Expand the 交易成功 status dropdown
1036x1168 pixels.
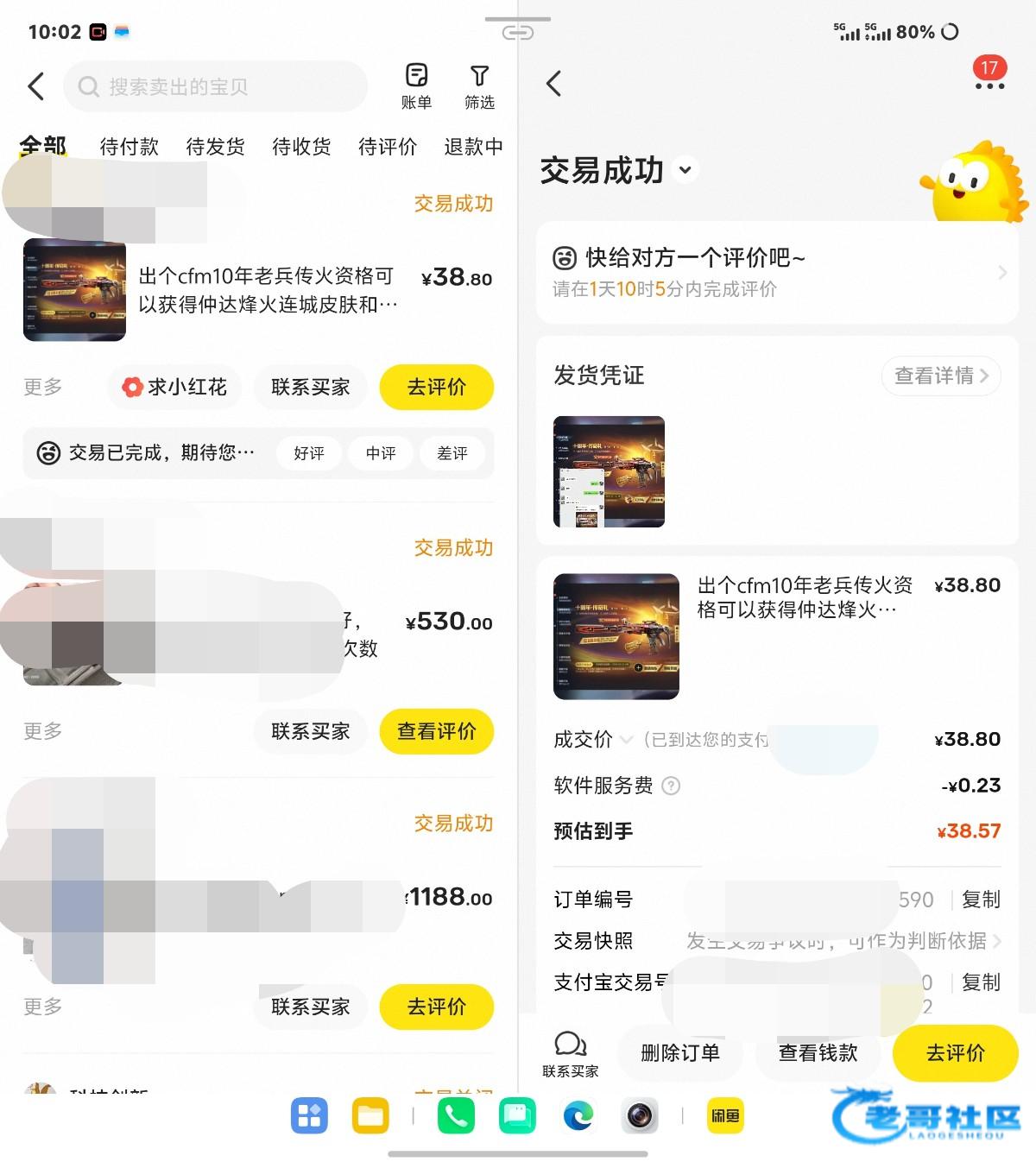[x=685, y=170]
